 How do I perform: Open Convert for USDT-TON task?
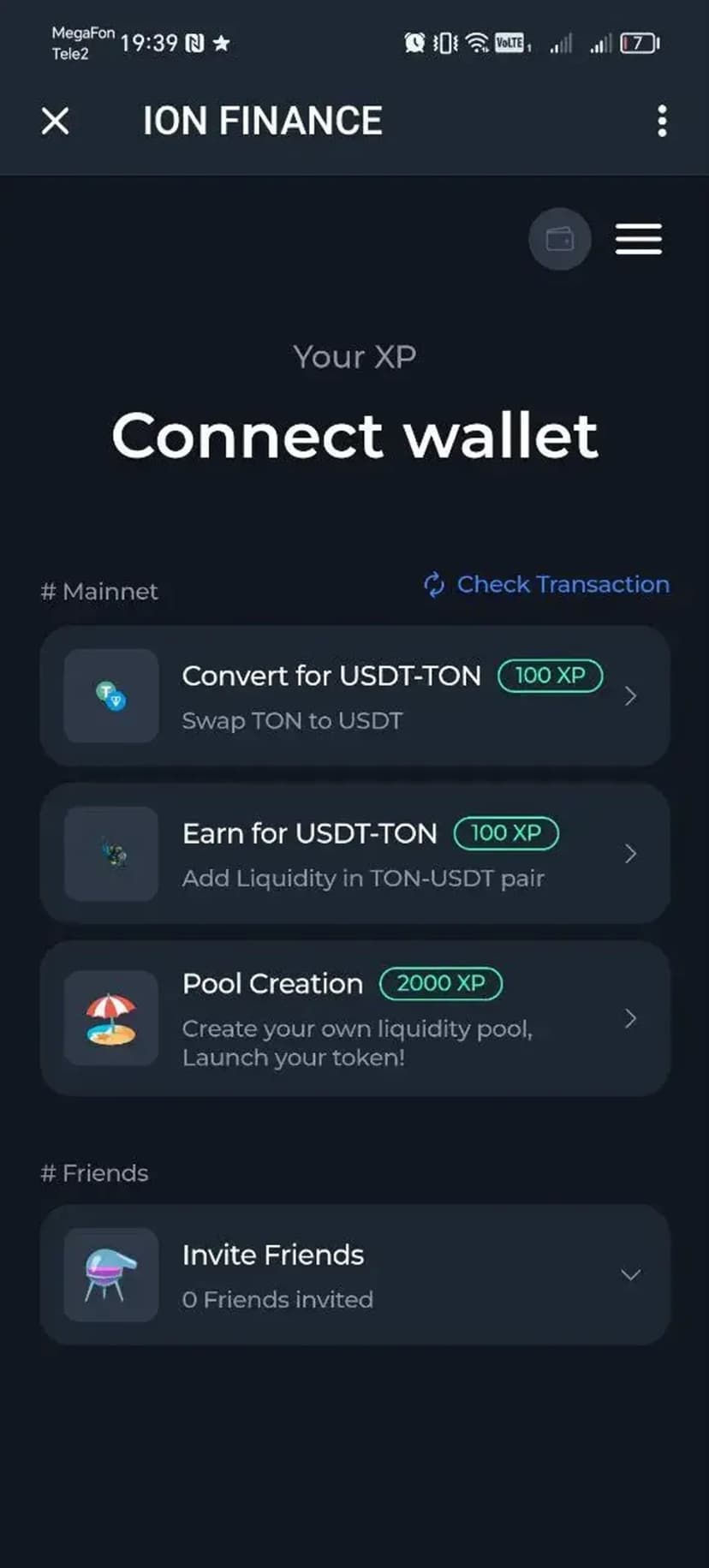354,696
